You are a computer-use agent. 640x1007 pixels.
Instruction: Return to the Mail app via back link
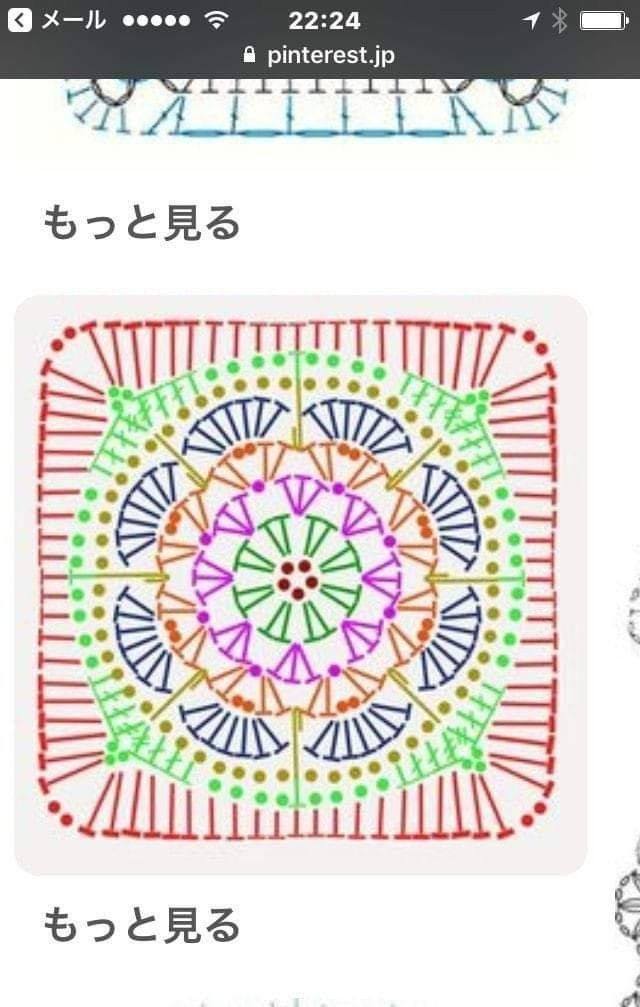tap(55, 20)
